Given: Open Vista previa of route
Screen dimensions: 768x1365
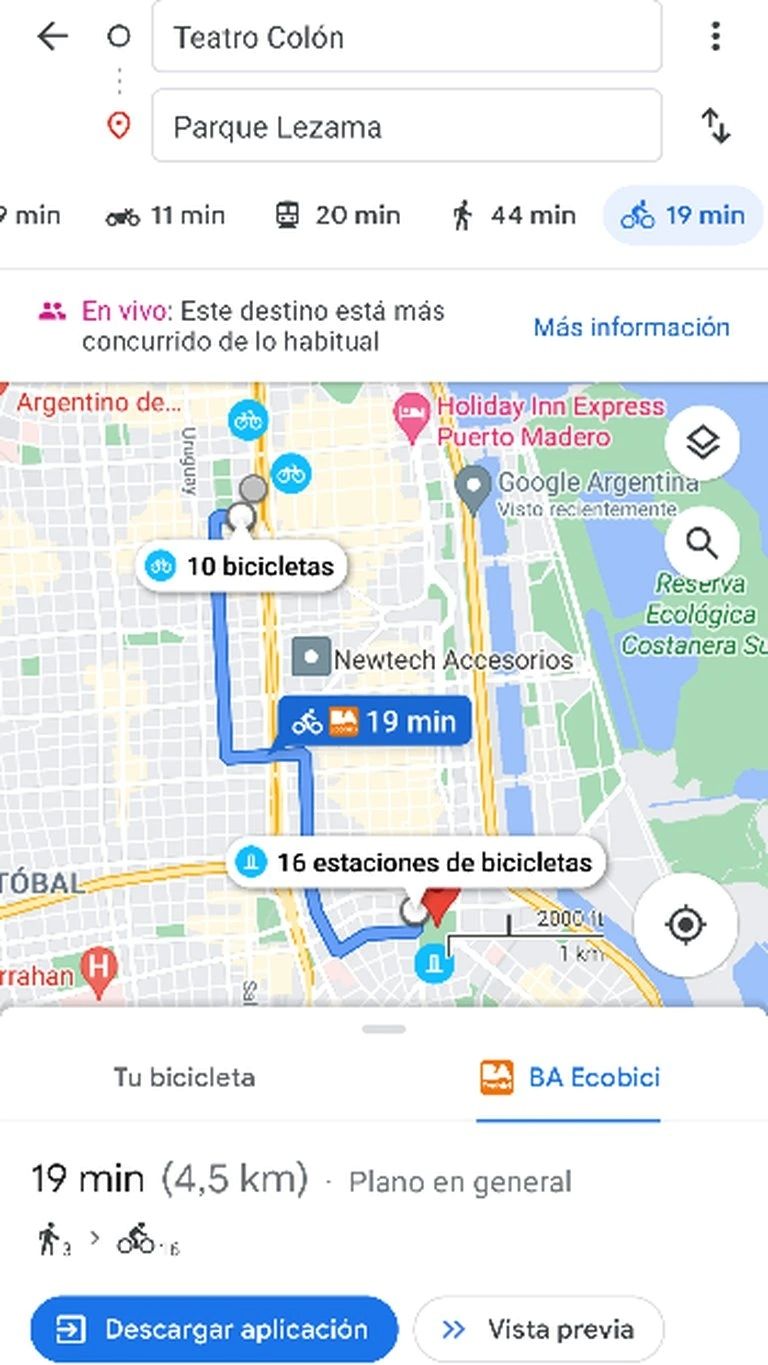Looking at the screenshot, I should click(x=539, y=1329).
